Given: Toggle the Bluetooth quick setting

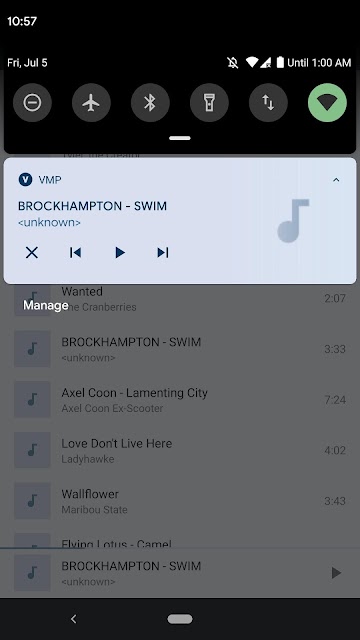Looking at the screenshot, I should point(150,102).
